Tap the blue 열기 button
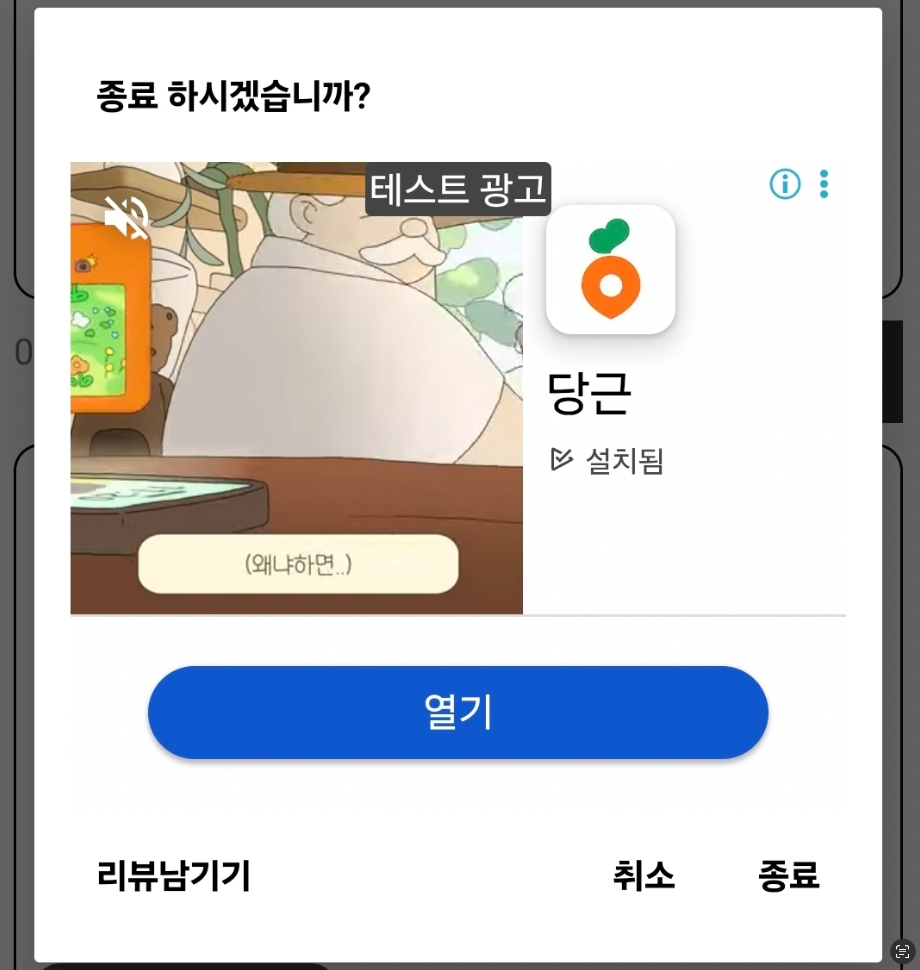 [458, 712]
